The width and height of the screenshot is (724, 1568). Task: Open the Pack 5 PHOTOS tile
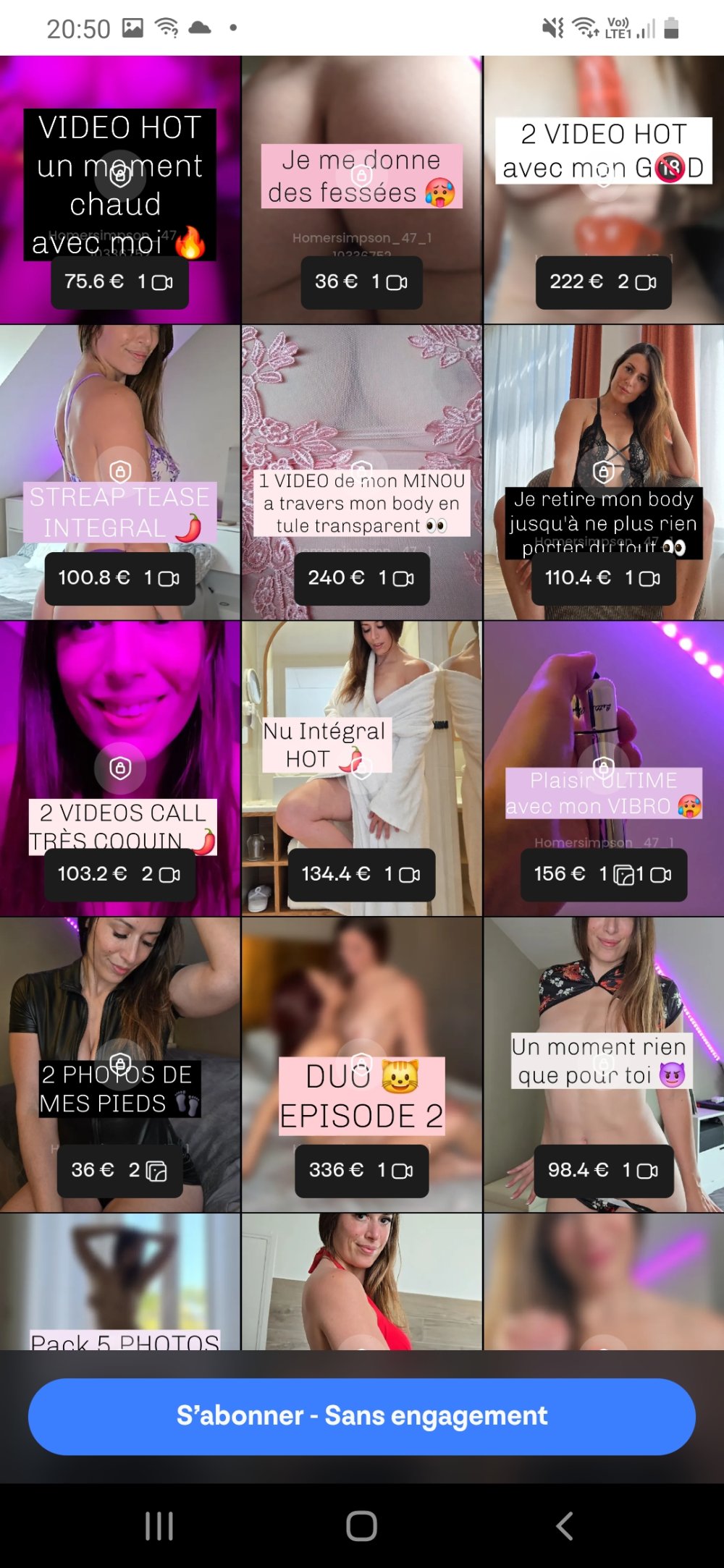(119, 1282)
